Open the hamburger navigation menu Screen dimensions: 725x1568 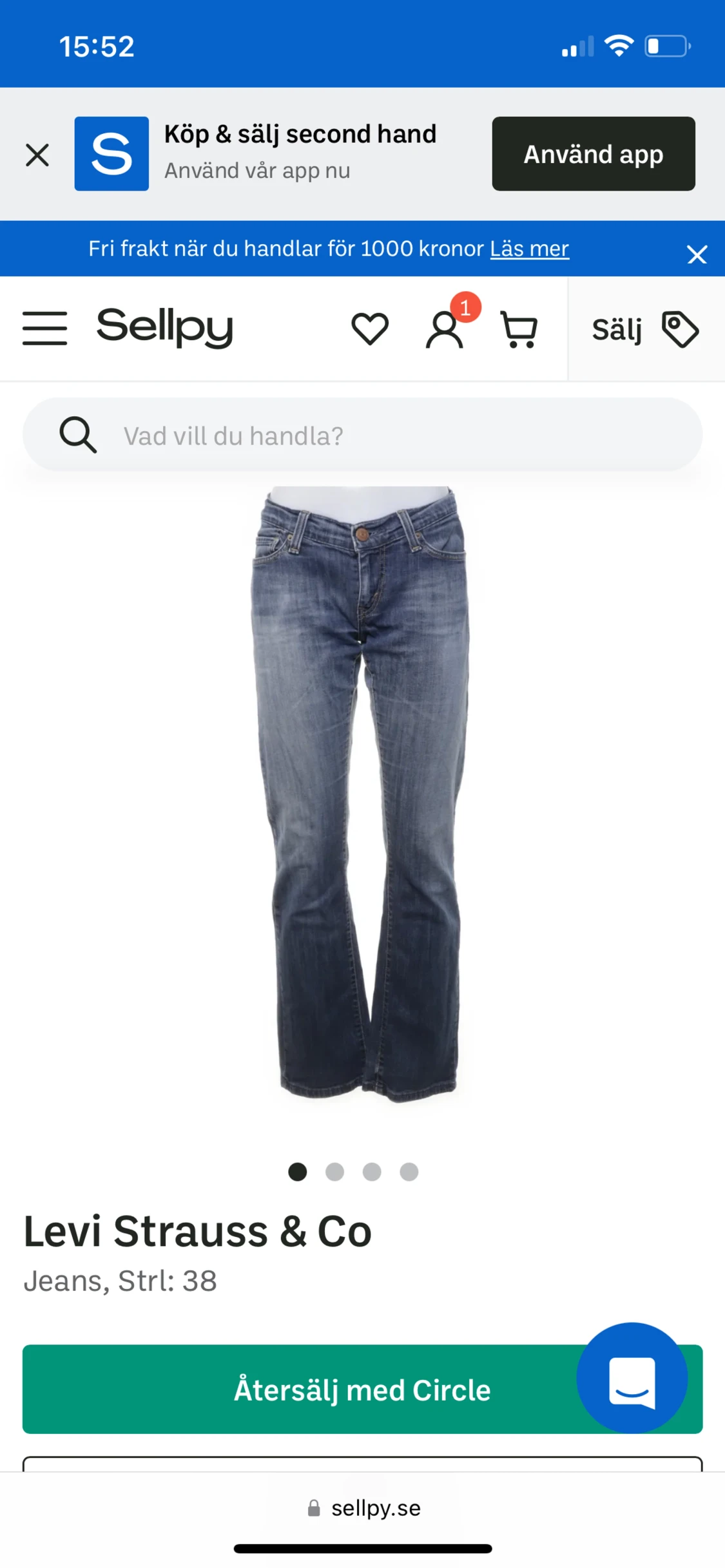tap(45, 329)
